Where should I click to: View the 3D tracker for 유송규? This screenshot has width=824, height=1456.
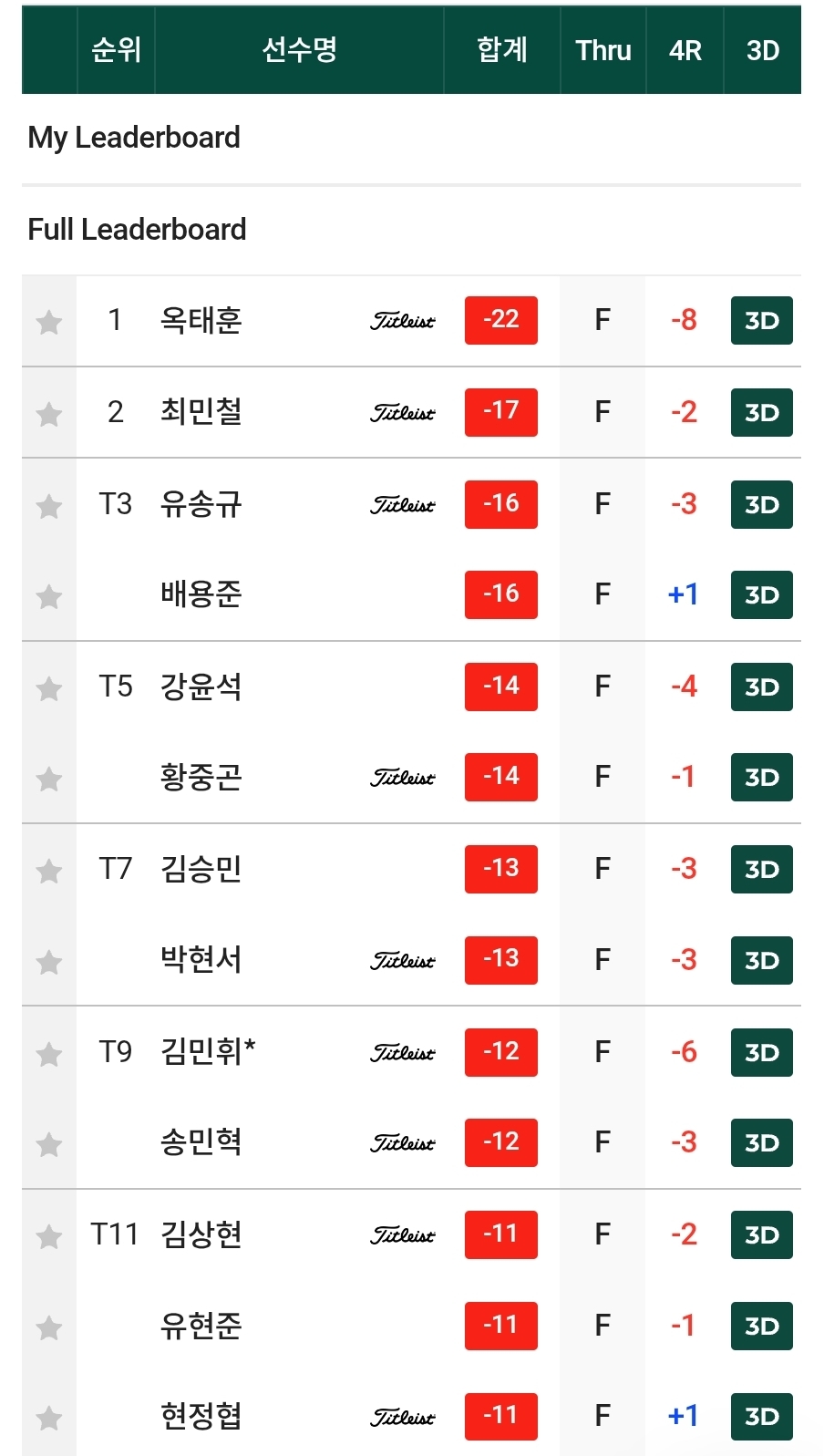pos(761,504)
